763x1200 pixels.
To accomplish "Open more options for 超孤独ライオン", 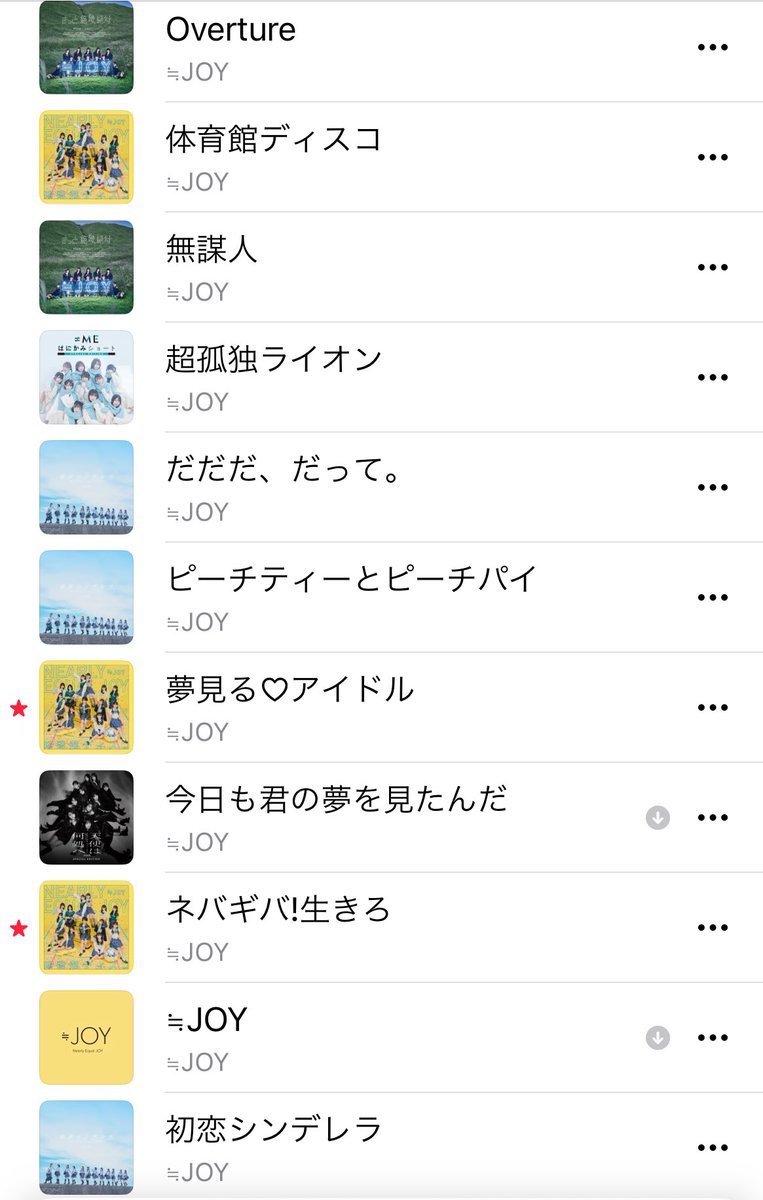I will (712, 378).
